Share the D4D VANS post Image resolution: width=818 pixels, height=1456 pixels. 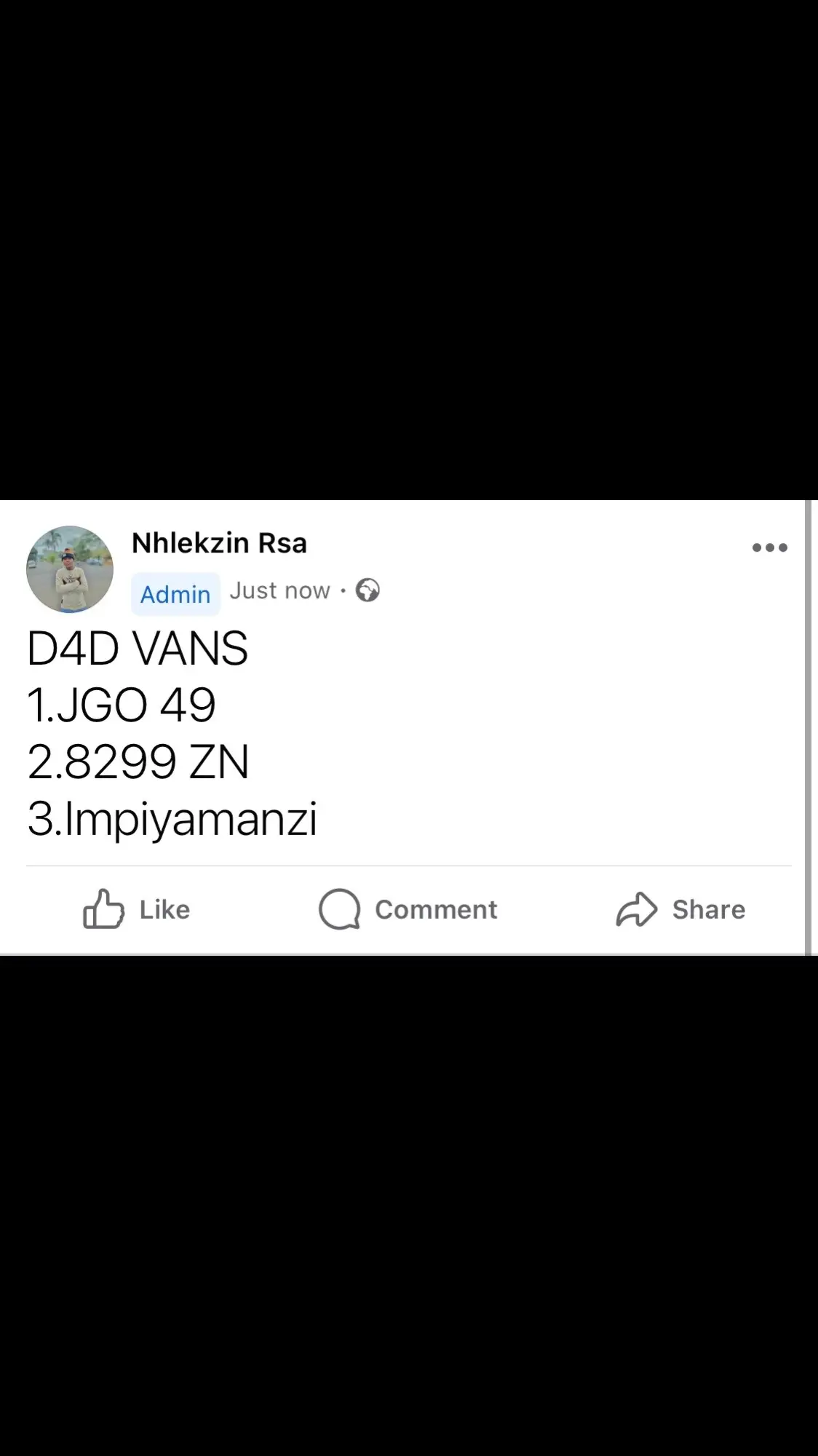680,909
